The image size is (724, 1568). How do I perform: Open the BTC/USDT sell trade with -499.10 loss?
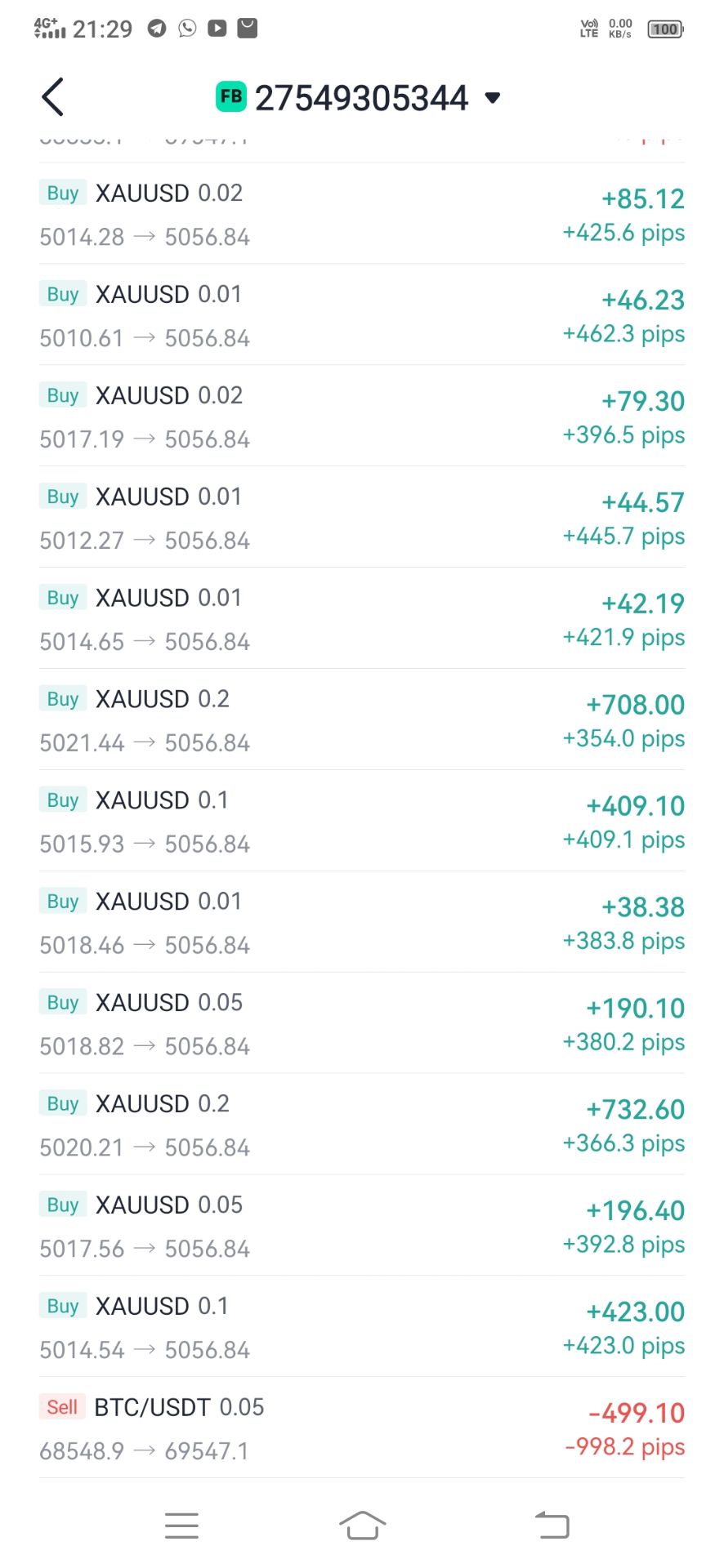[x=361, y=1429]
